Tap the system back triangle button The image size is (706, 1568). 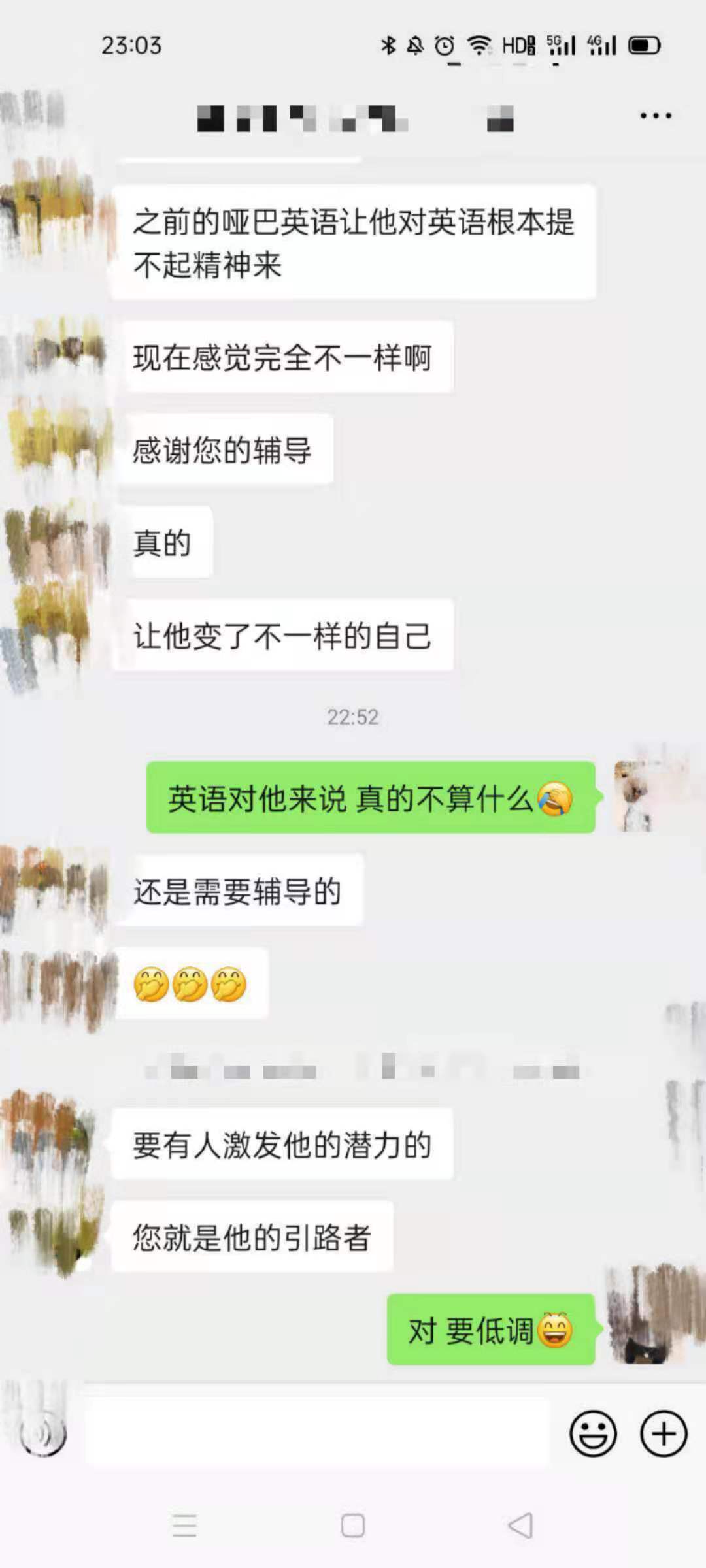pos(521,1526)
